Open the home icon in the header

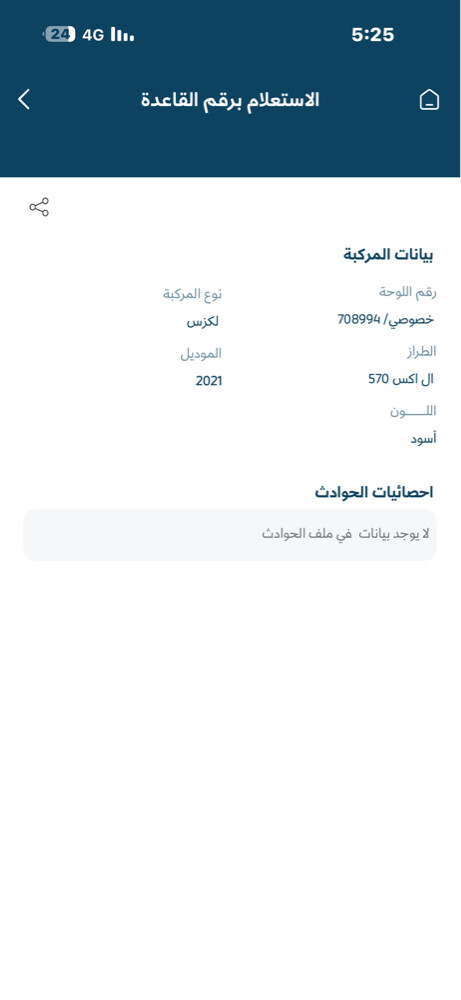(429, 100)
